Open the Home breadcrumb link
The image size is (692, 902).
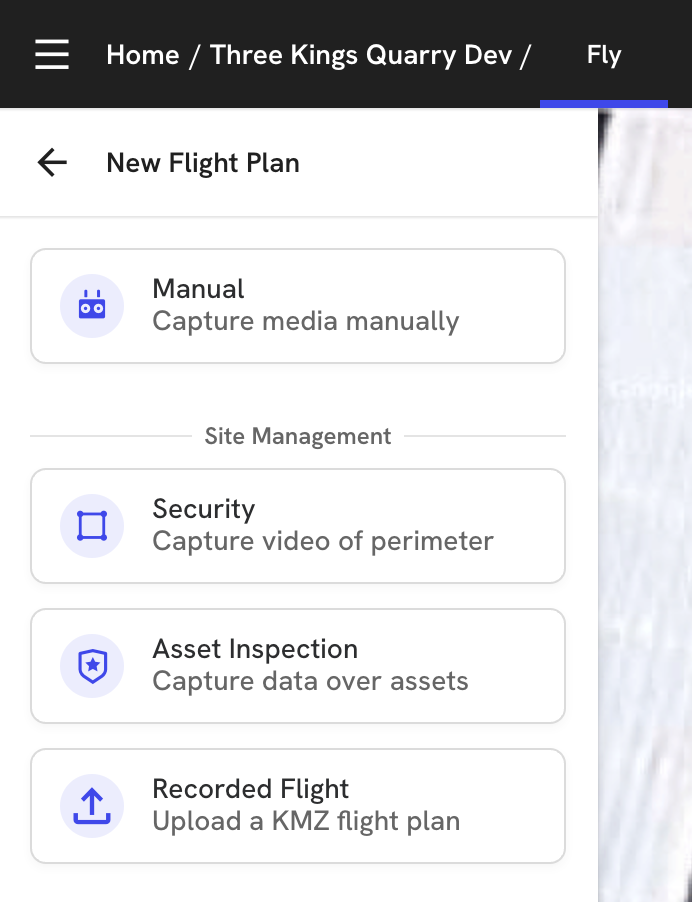click(142, 54)
